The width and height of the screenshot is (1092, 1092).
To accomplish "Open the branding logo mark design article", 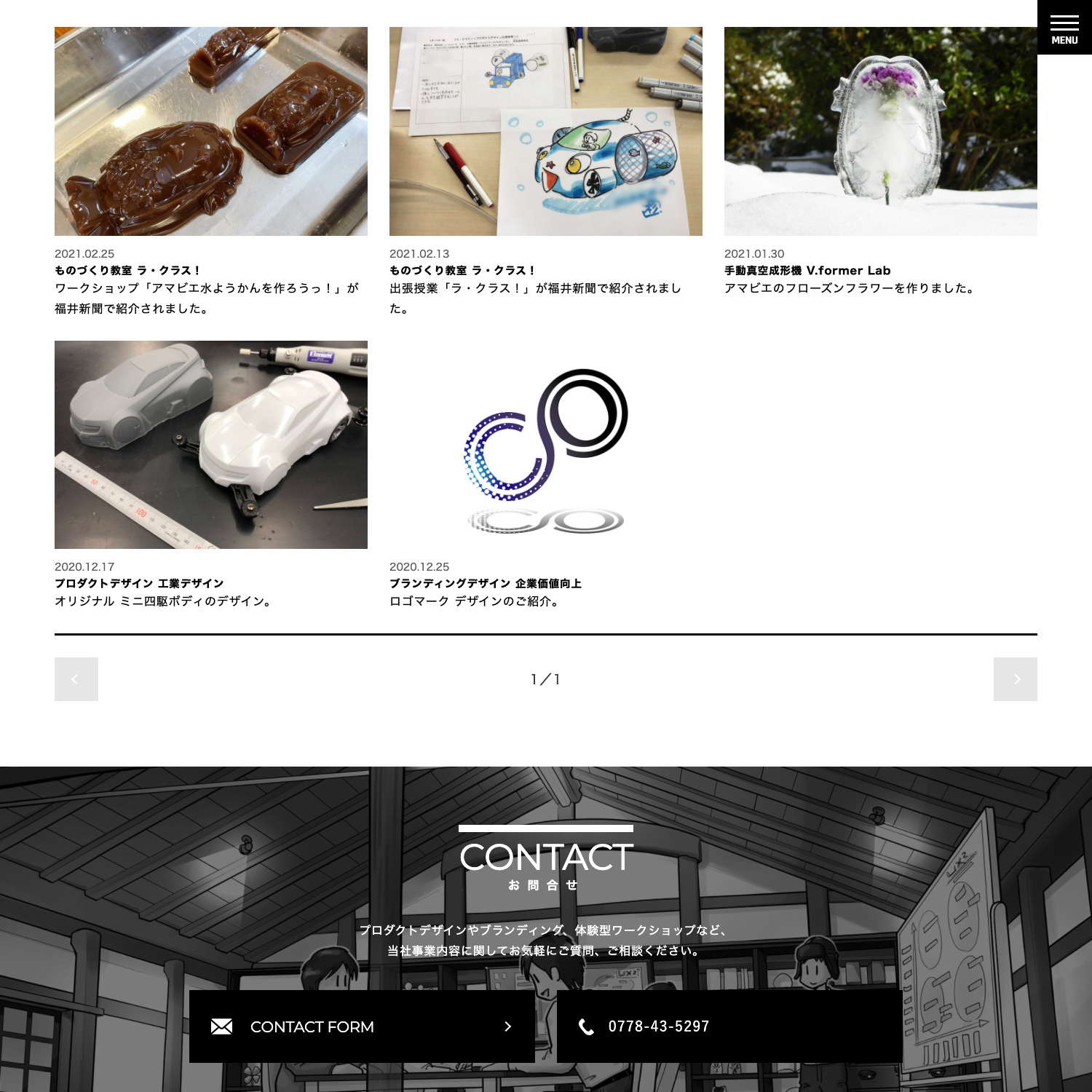I will pos(545,445).
